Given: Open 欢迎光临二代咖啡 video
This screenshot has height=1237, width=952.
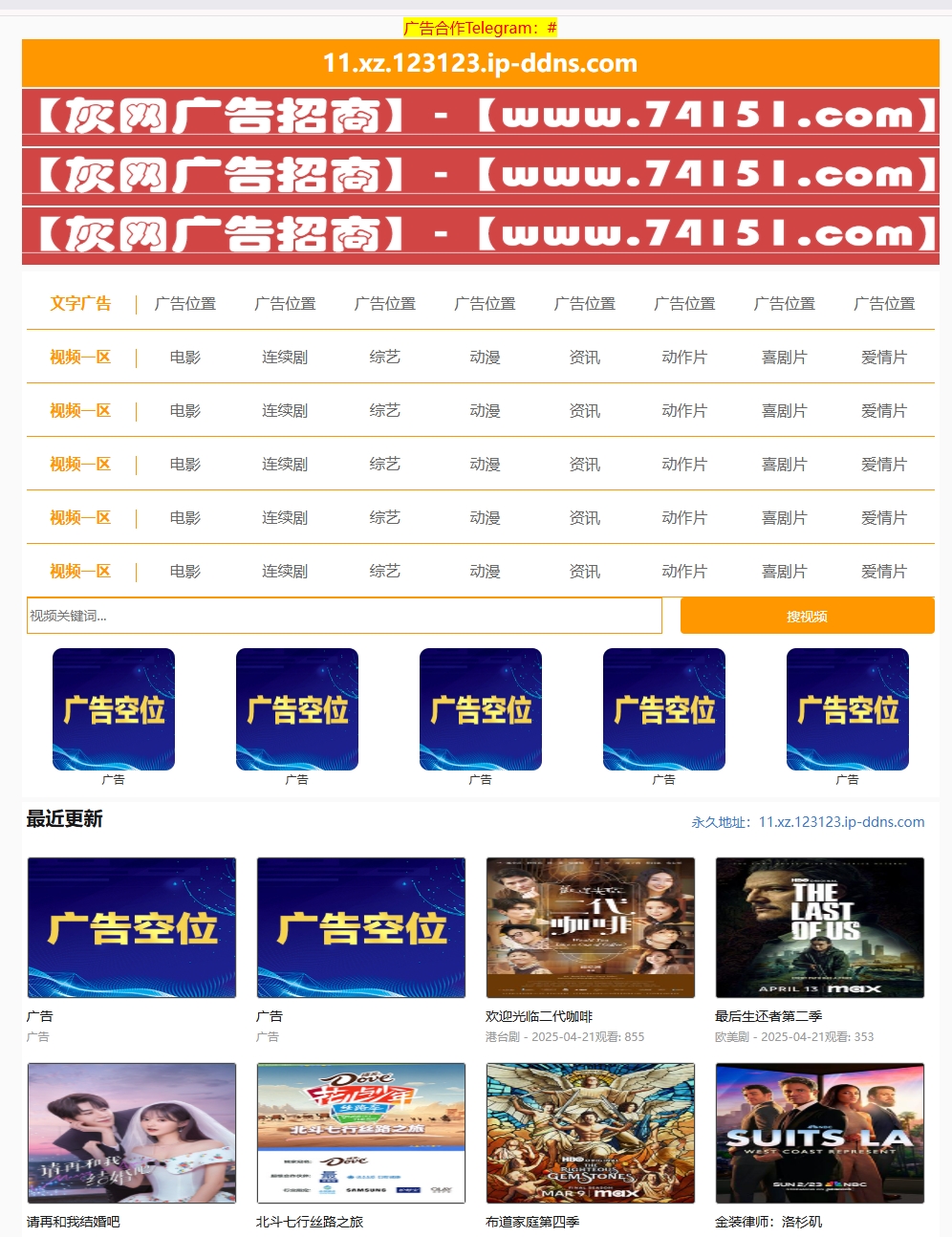Looking at the screenshot, I should [x=590, y=927].
